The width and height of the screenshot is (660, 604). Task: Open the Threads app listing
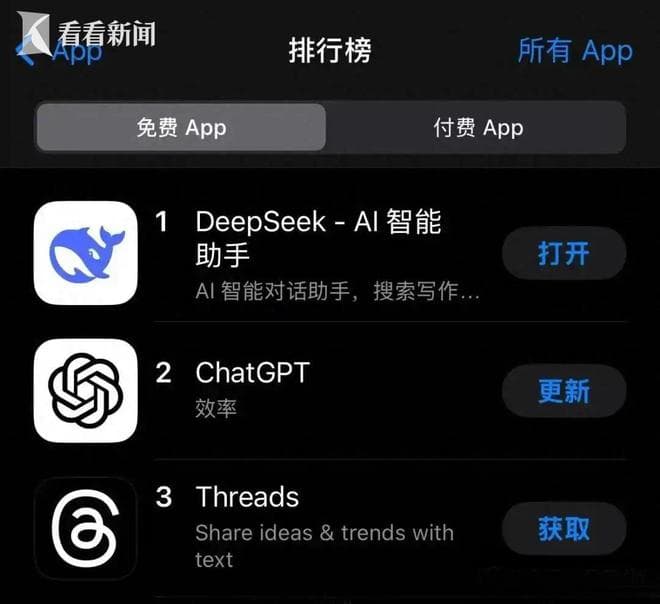(247, 497)
